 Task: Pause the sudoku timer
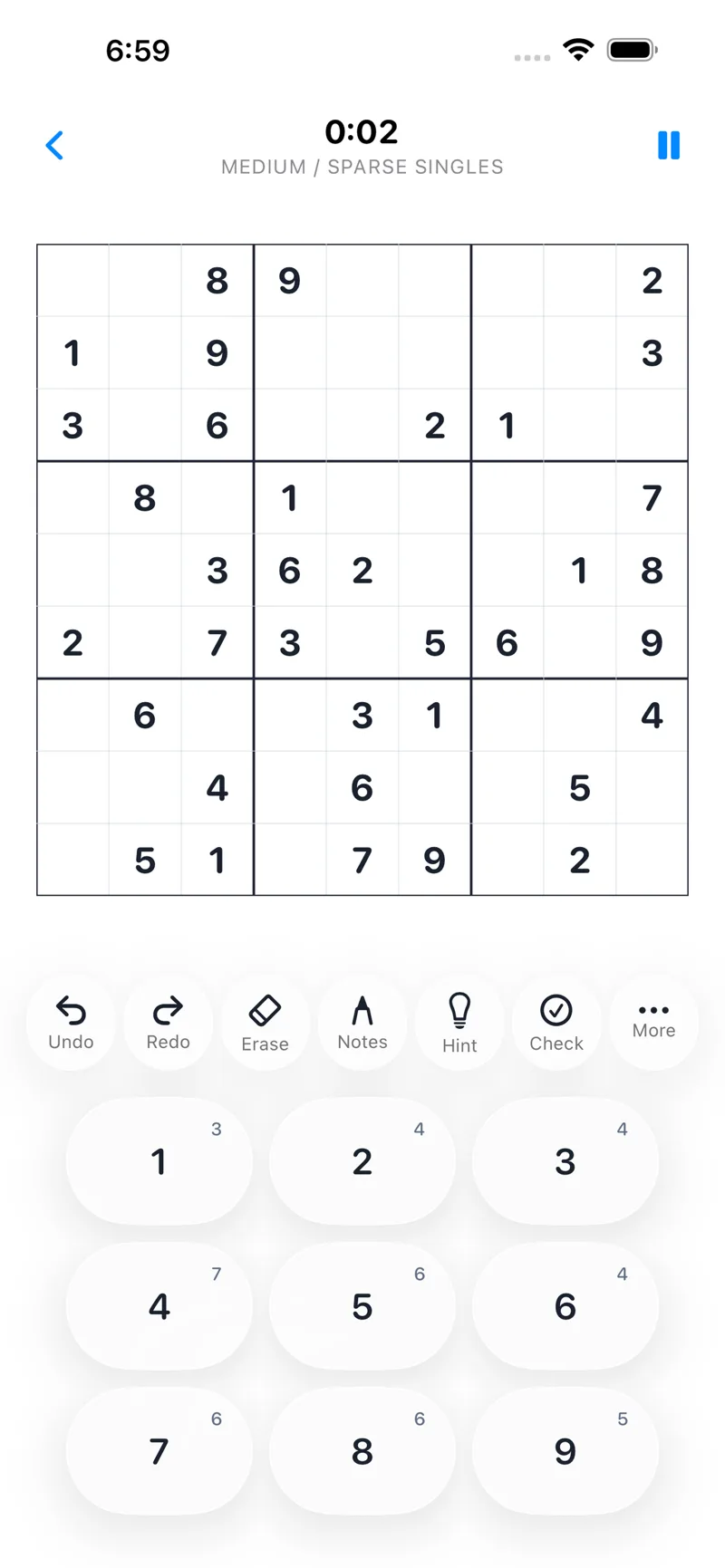(669, 145)
